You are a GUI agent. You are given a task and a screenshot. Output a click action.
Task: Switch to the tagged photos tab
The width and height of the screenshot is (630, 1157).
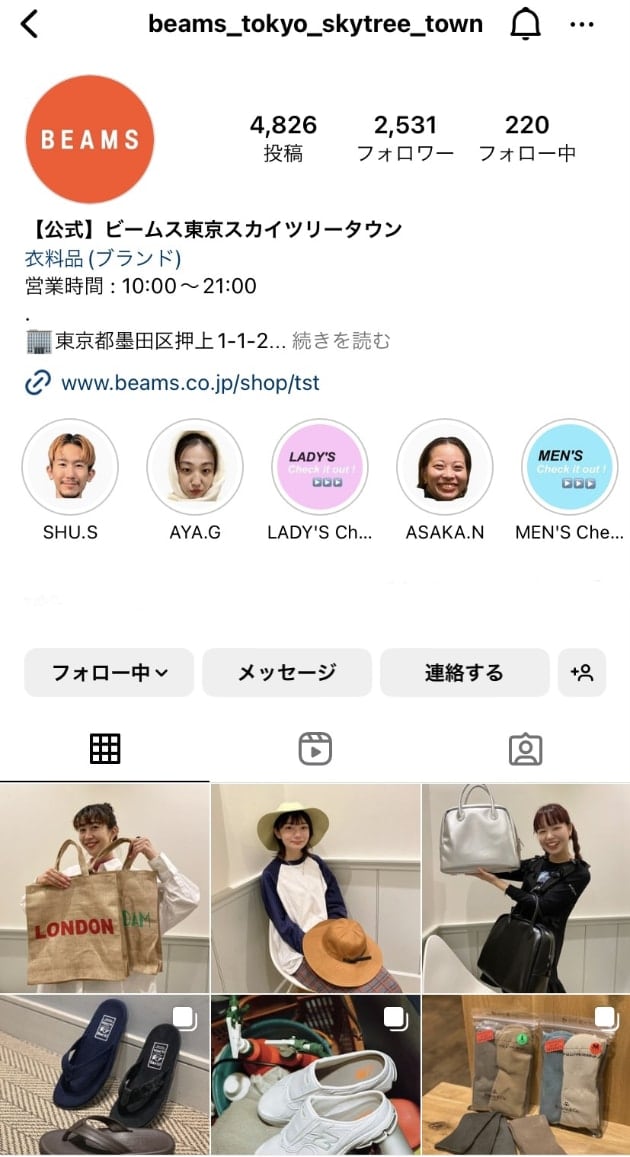click(x=525, y=749)
